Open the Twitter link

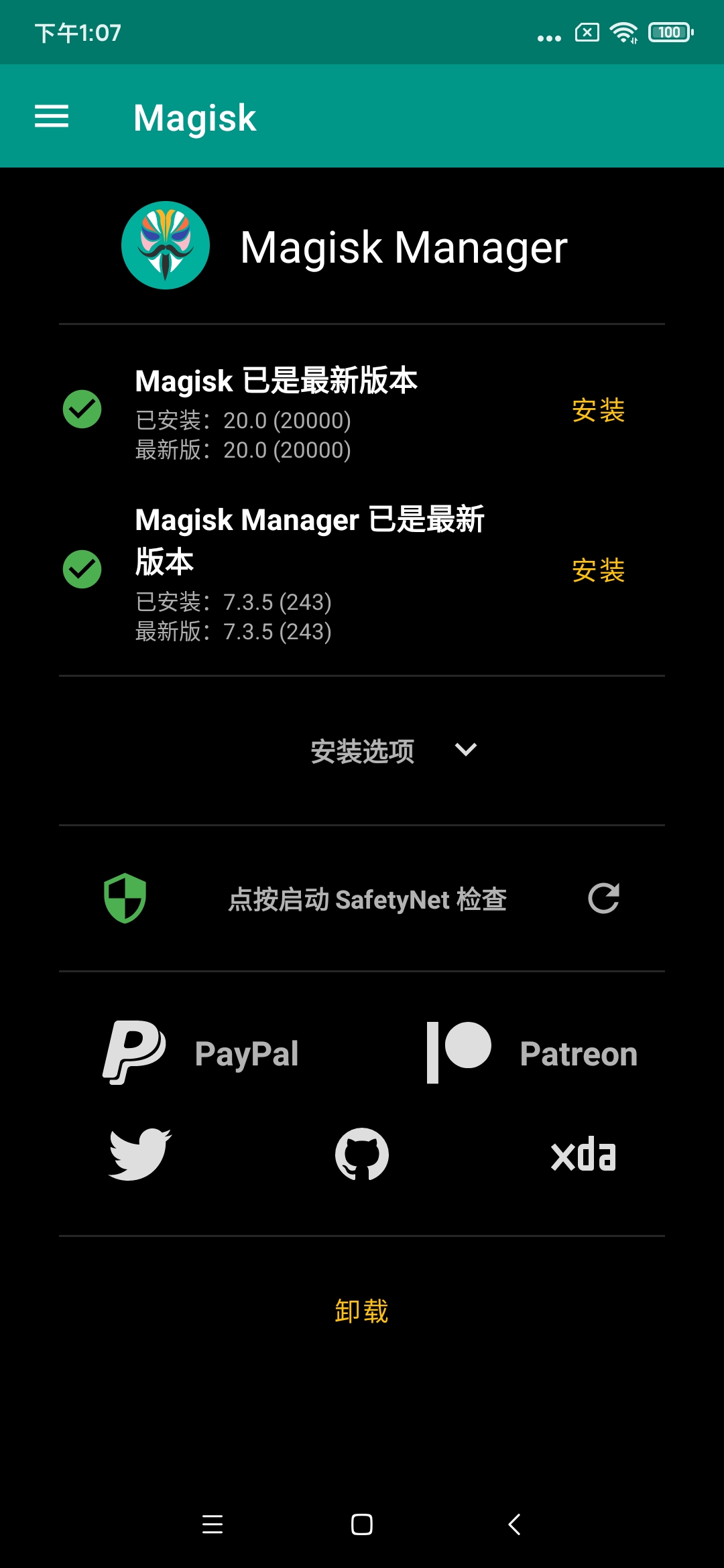point(140,1154)
